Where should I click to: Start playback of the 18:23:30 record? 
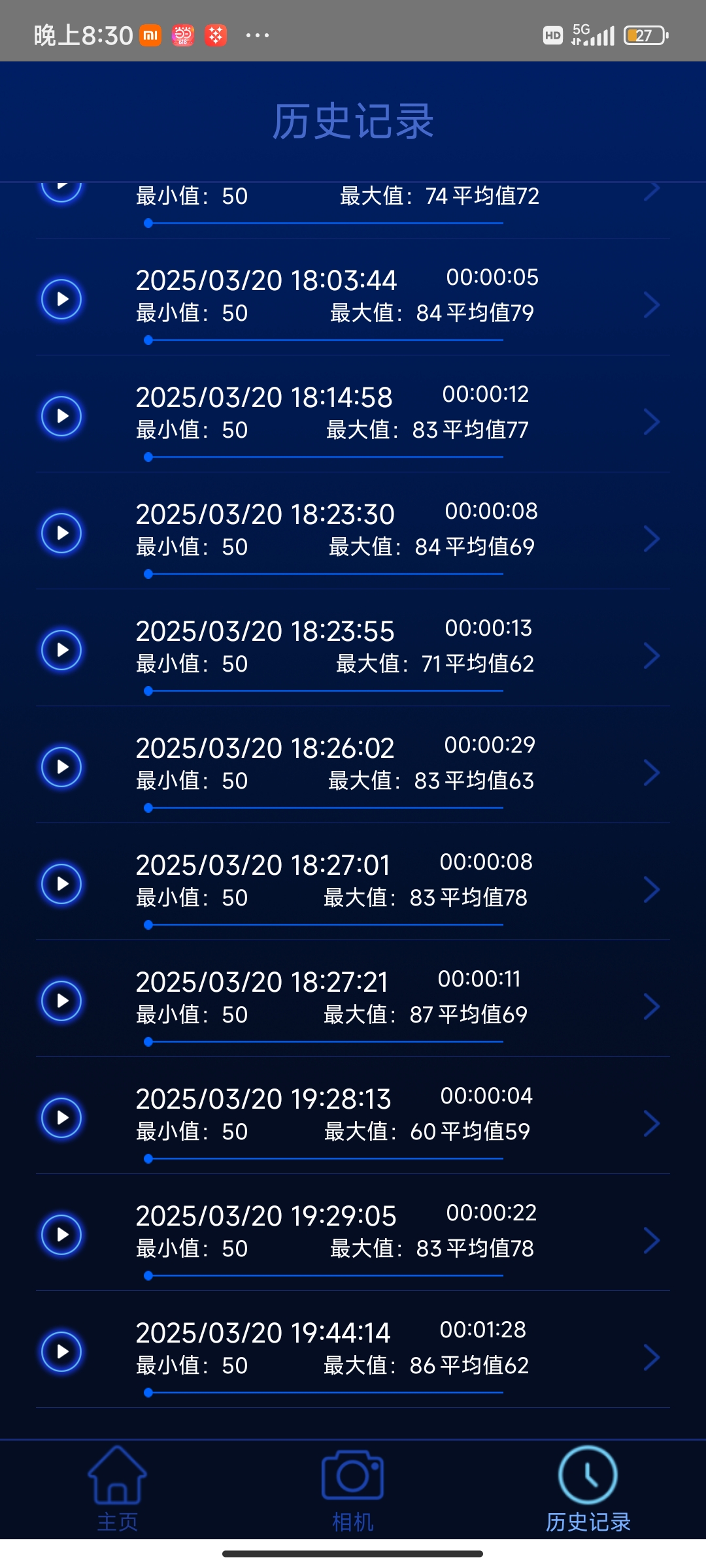pos(61,533)
